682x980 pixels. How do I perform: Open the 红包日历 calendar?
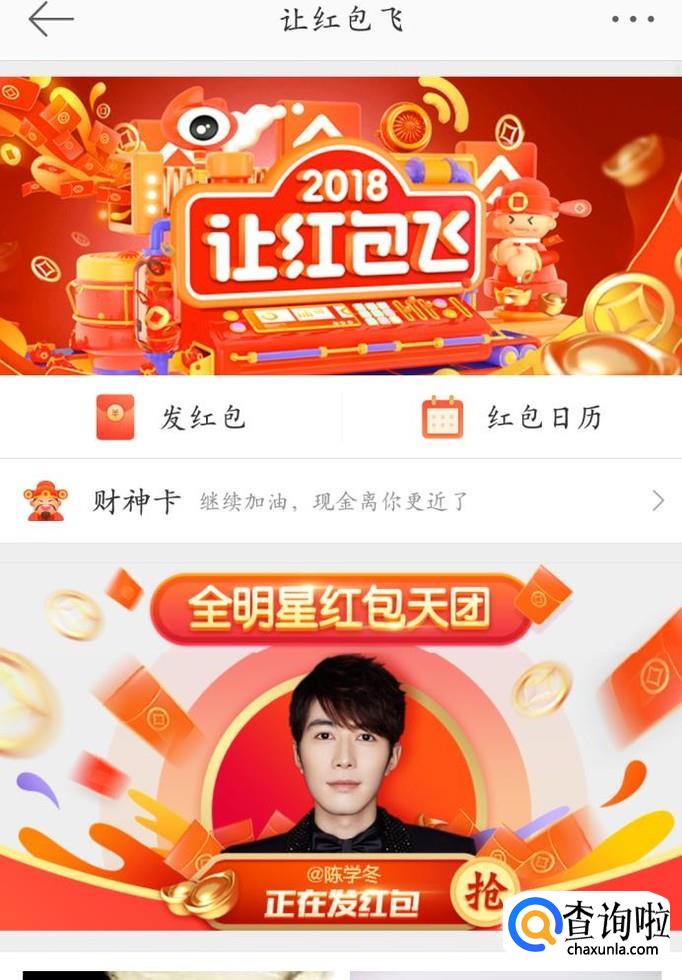tap(511, 418)
